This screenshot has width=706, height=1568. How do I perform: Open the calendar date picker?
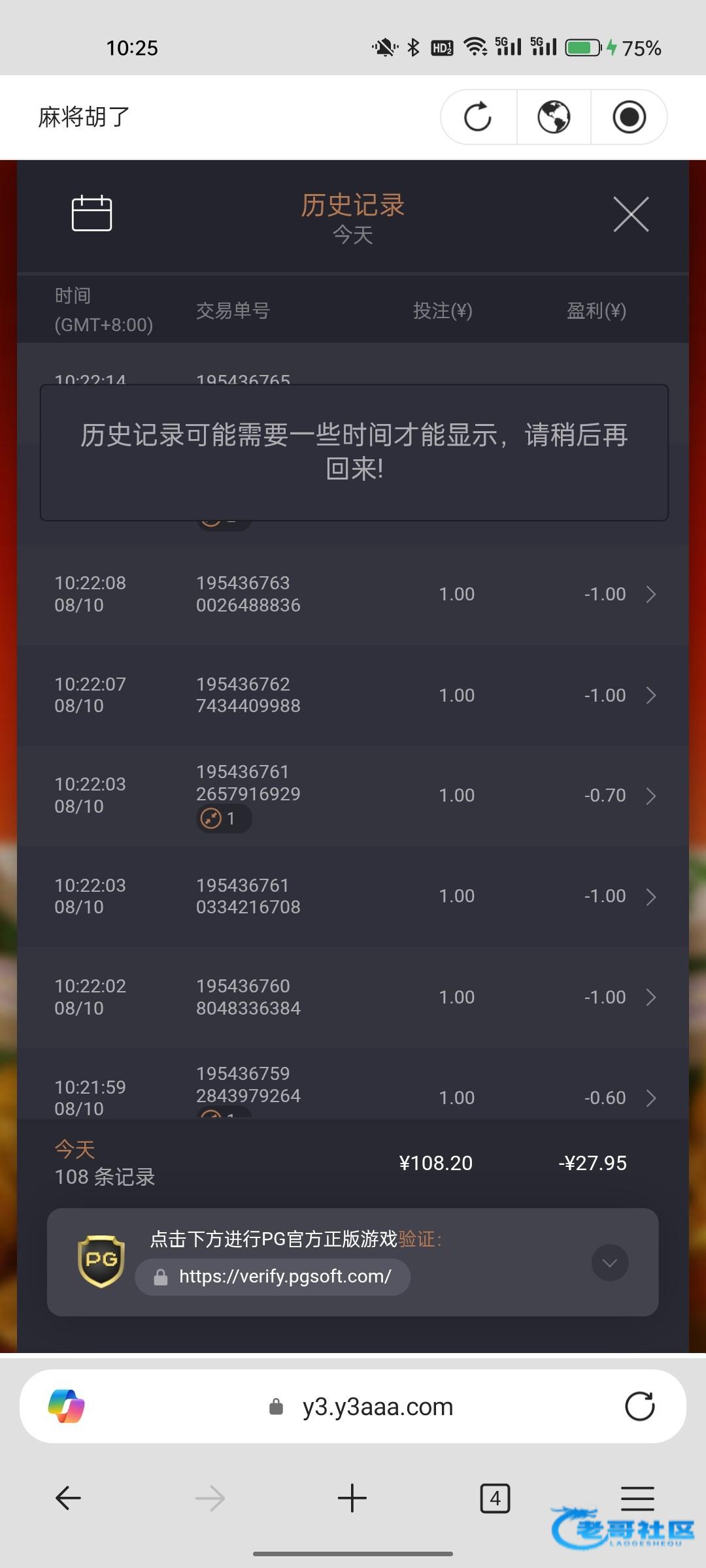92,213
